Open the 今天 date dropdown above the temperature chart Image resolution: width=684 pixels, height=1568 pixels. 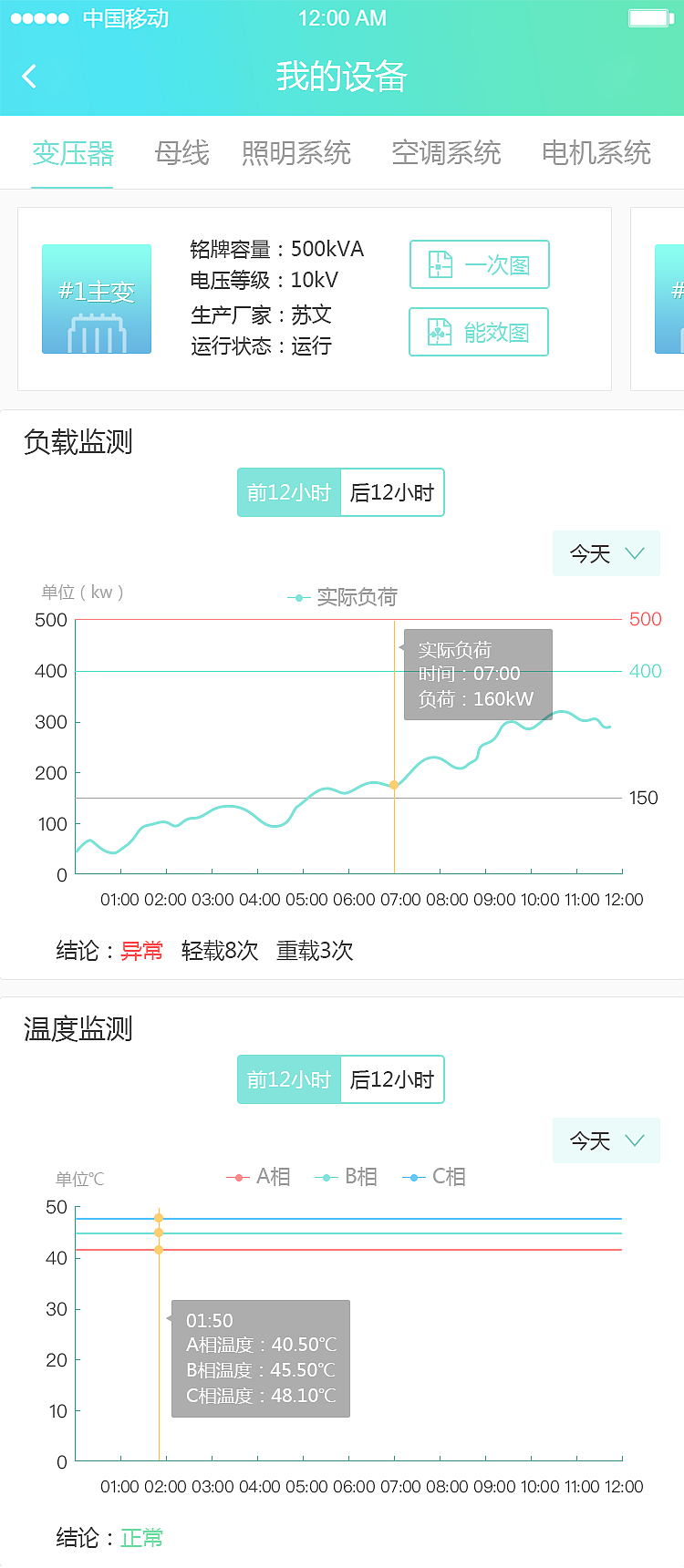point(606,1140)
